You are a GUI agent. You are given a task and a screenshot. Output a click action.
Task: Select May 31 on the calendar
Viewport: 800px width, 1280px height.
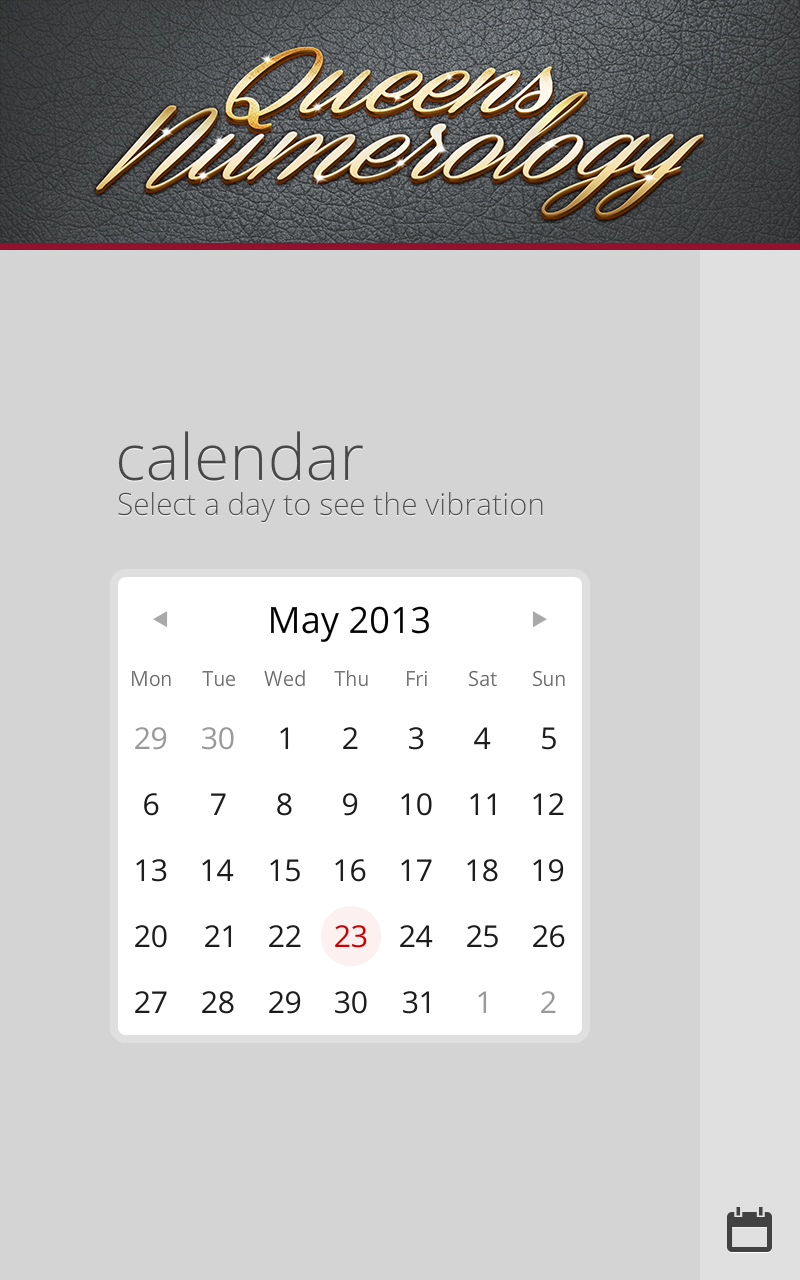tap(416, 1002)
